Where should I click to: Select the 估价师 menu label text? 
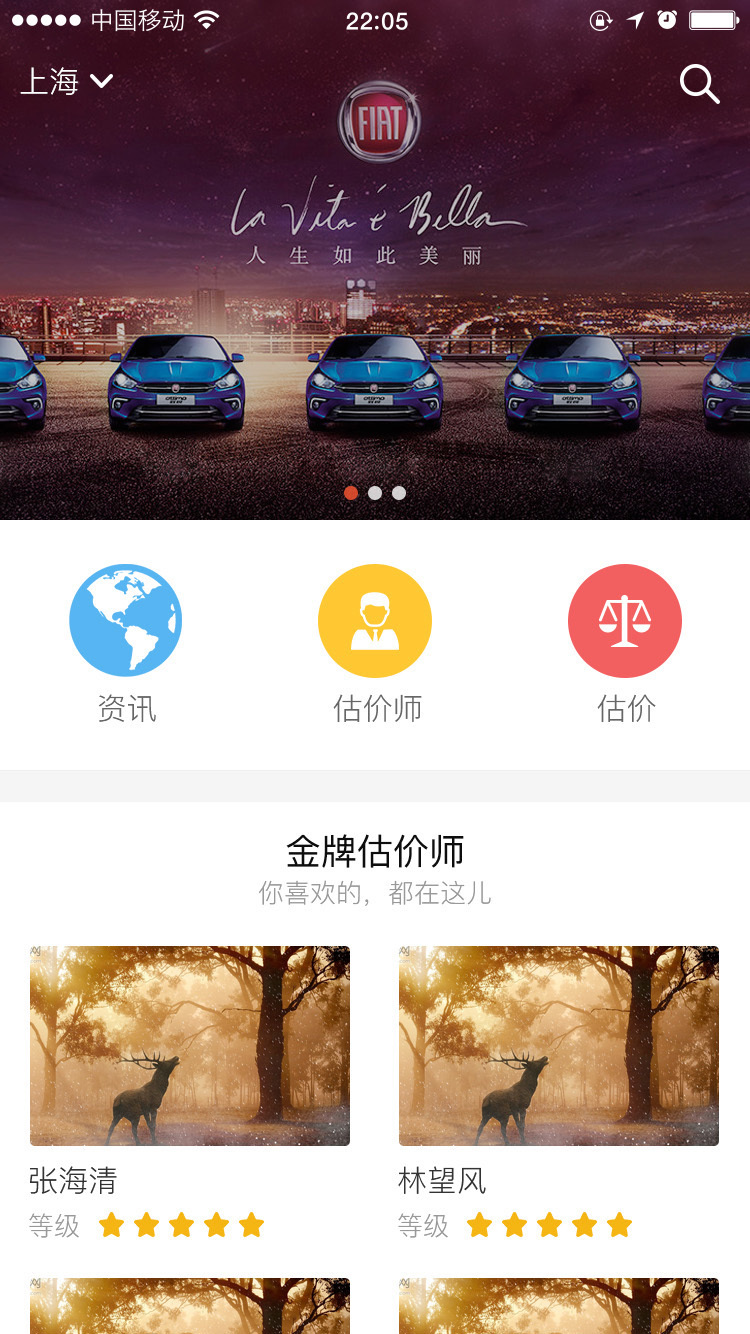375,709
